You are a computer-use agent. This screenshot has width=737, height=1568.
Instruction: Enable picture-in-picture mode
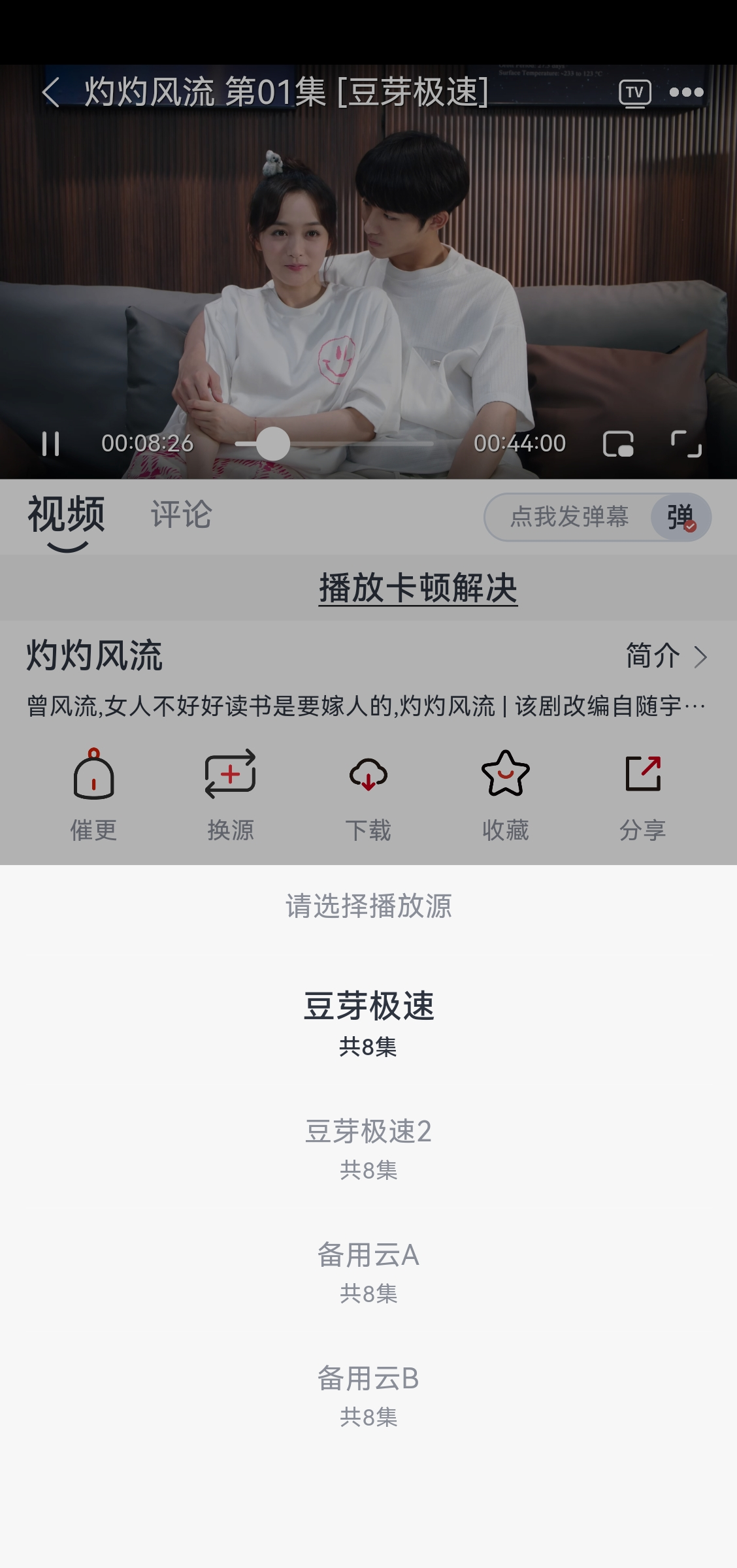tap(618, 444)
